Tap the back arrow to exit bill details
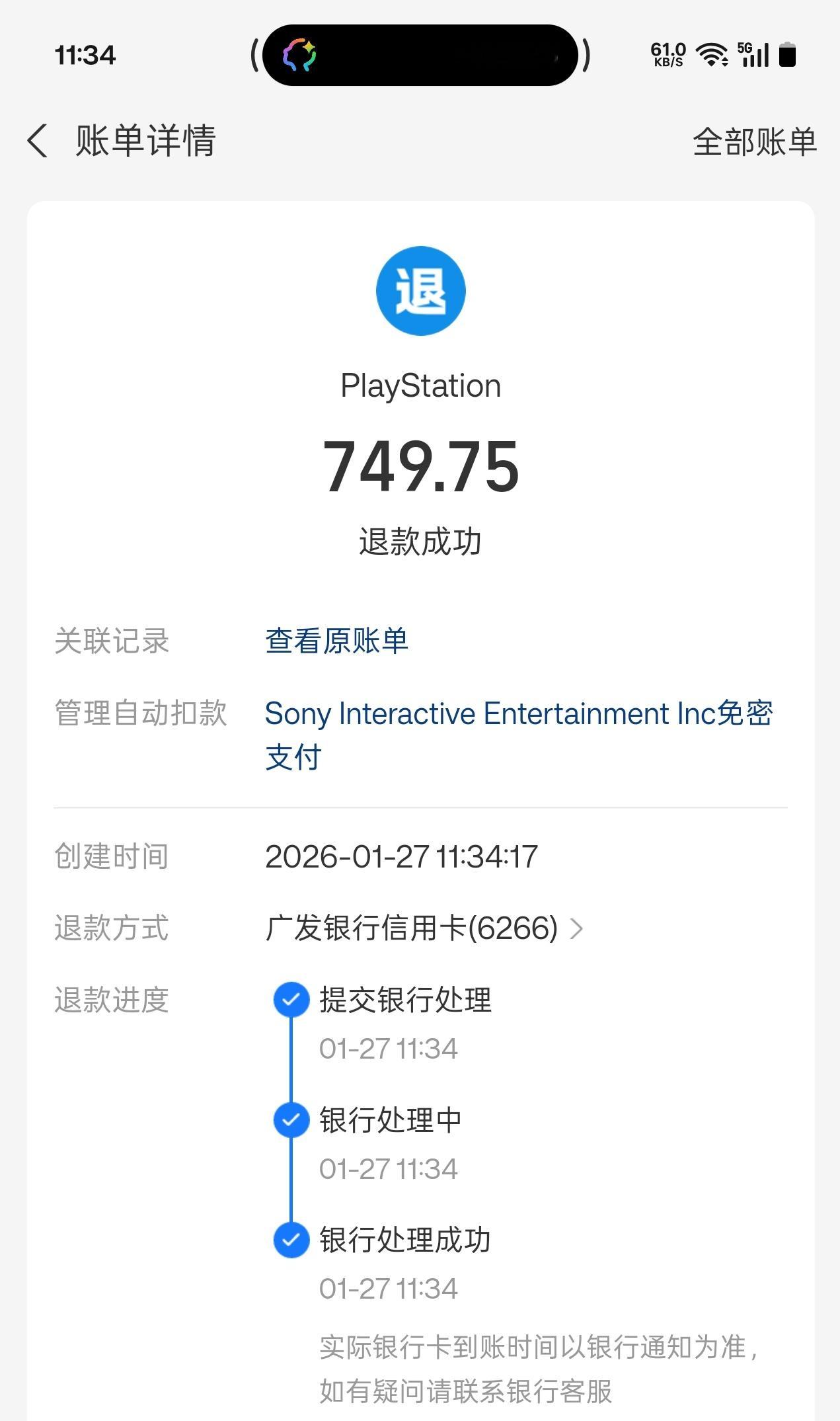The image size is (840, 1421). click(38, 141)
